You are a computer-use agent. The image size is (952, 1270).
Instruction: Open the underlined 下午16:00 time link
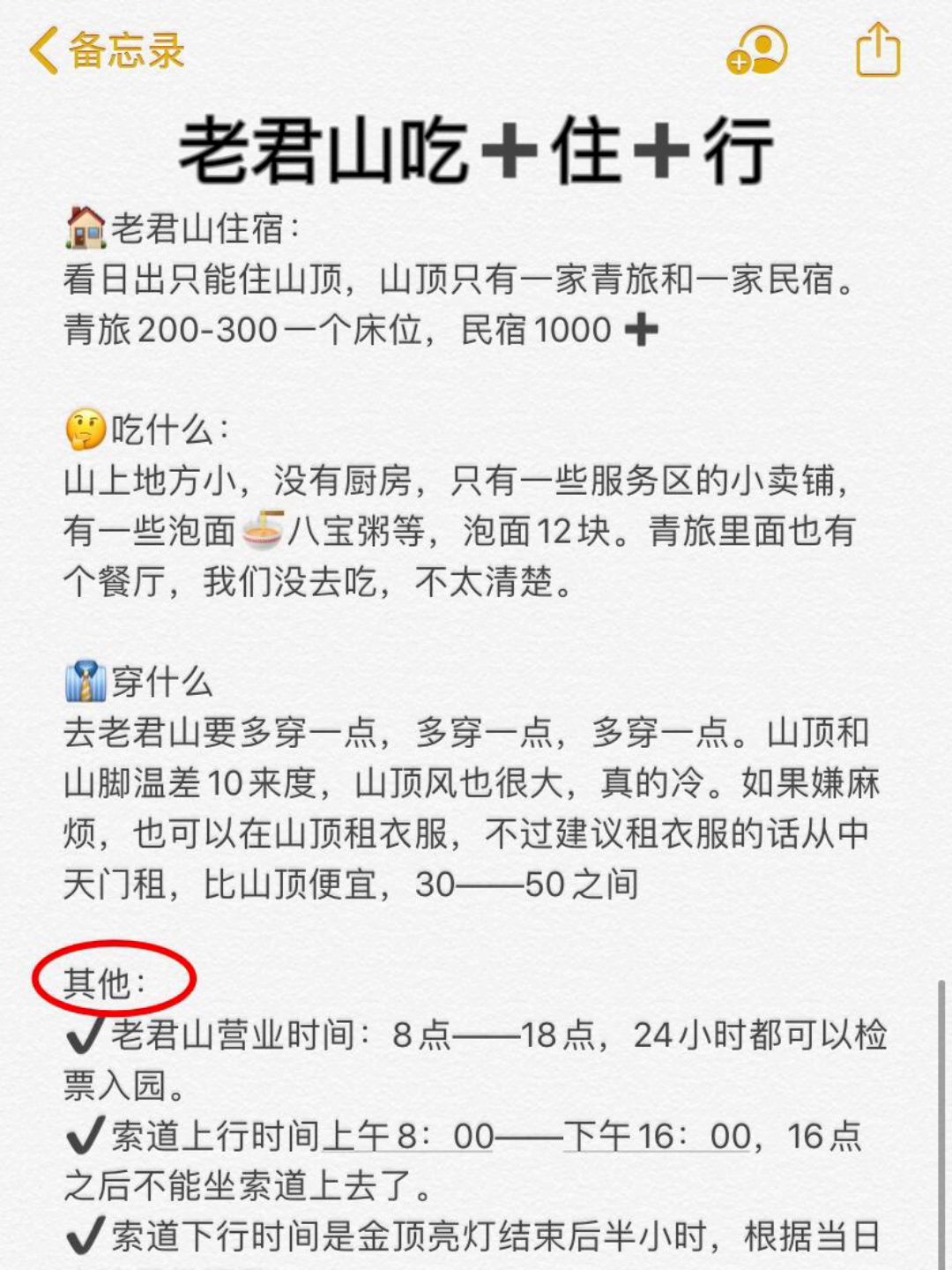click(657, 1136)
